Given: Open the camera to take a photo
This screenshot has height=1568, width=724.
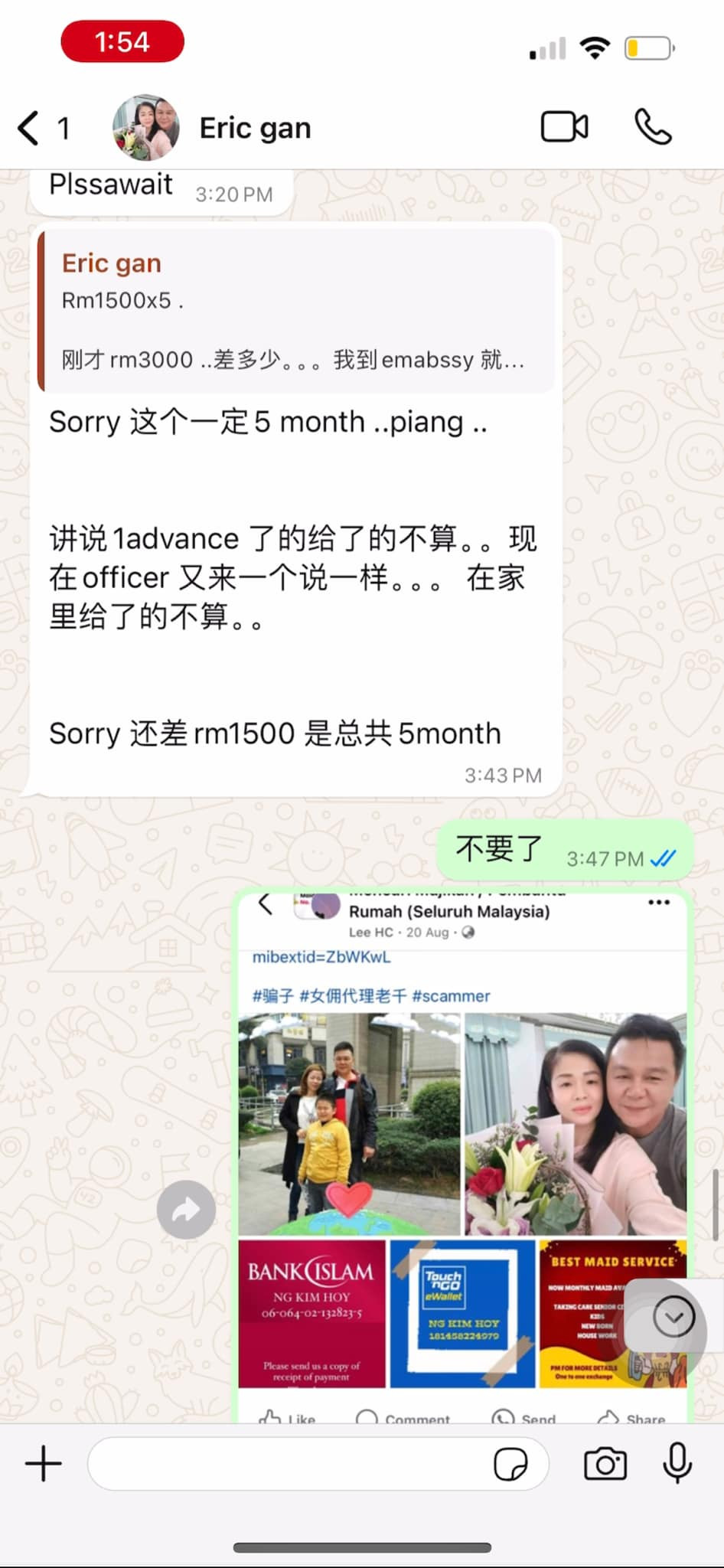Looking at the screenshot, I should click(x=605, y=1464).
